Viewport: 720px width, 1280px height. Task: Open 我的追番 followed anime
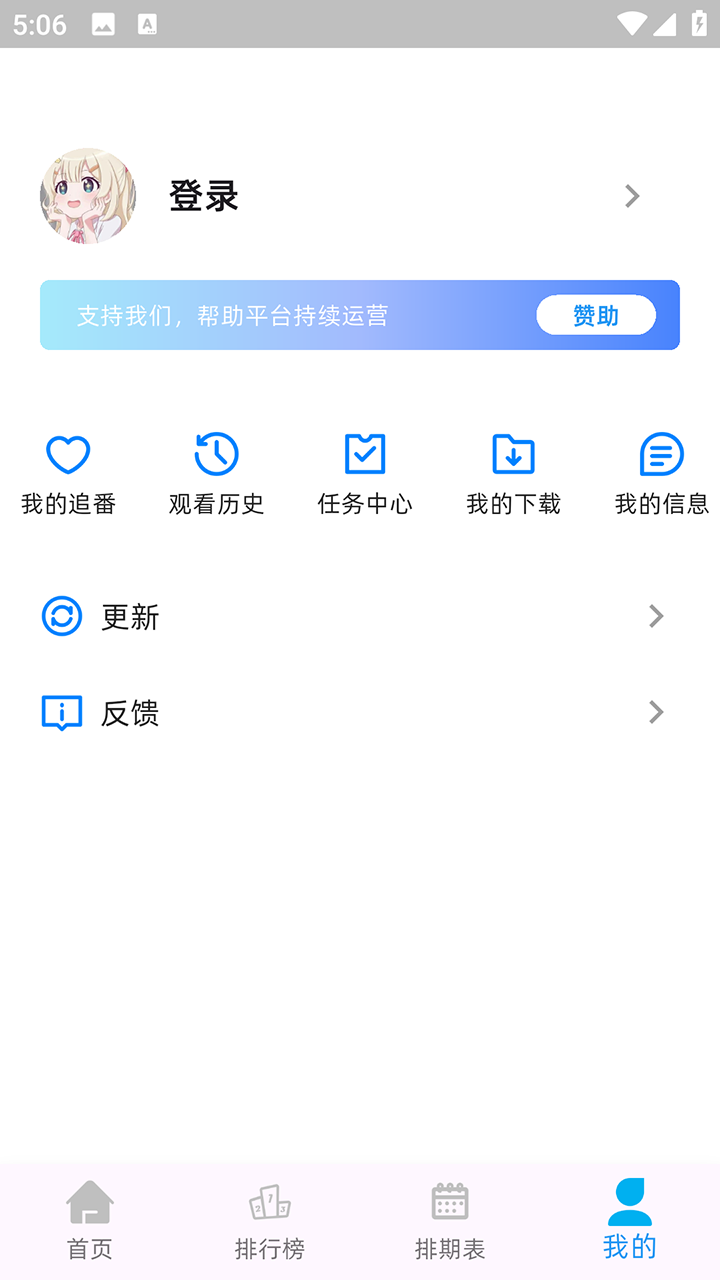(x=68, y=474)
